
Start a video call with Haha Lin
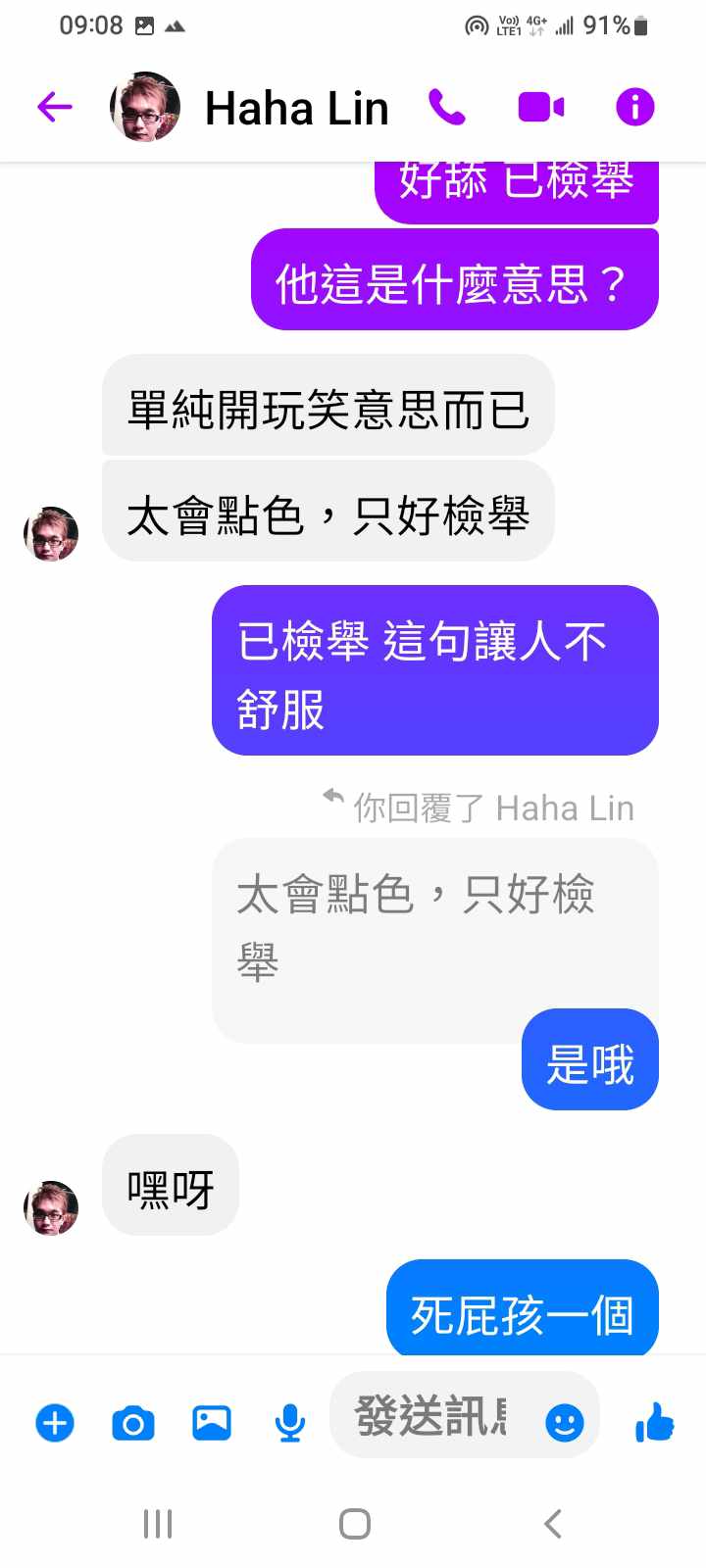(541, 107)
